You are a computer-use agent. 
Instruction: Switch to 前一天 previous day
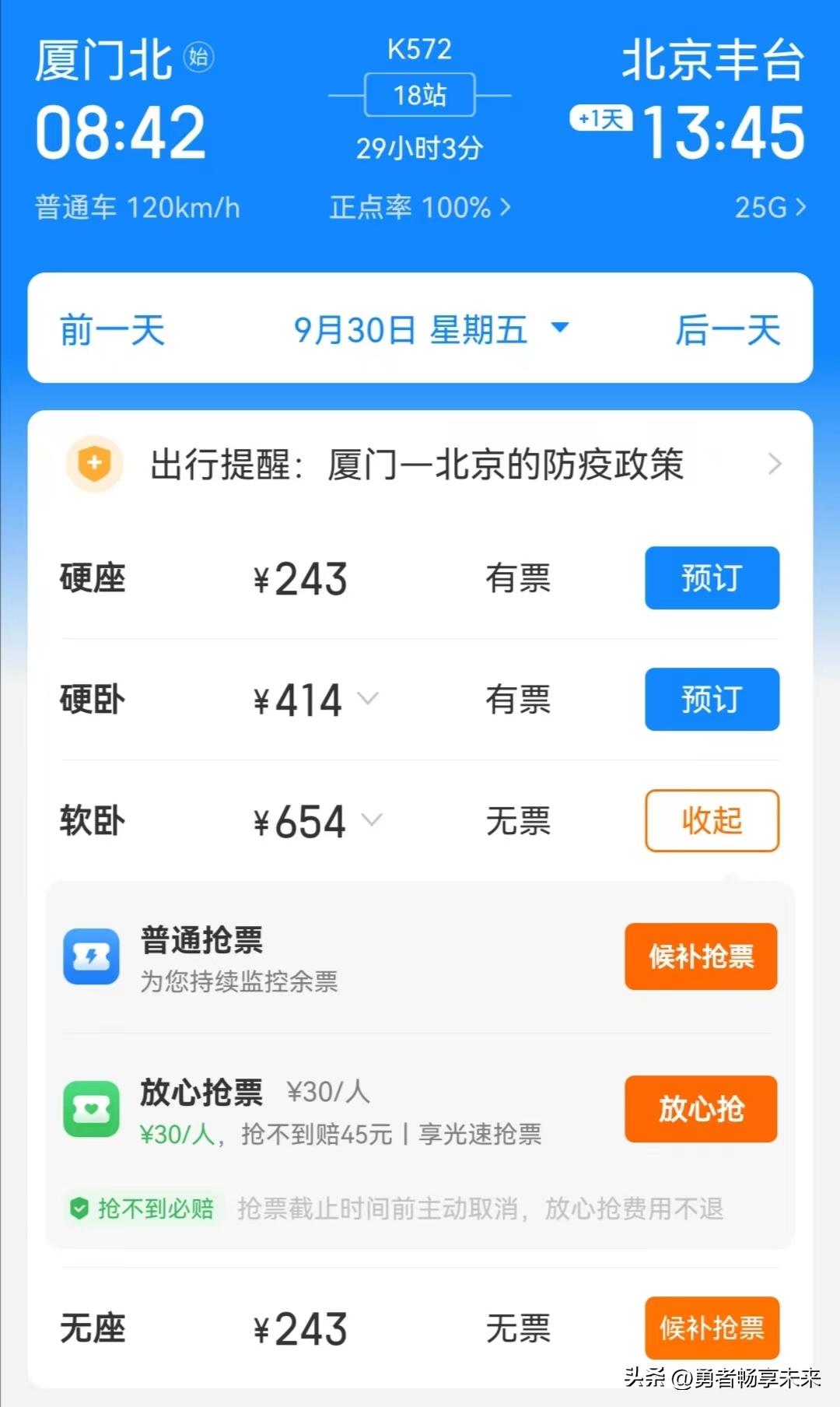click(x=113, y=331)
